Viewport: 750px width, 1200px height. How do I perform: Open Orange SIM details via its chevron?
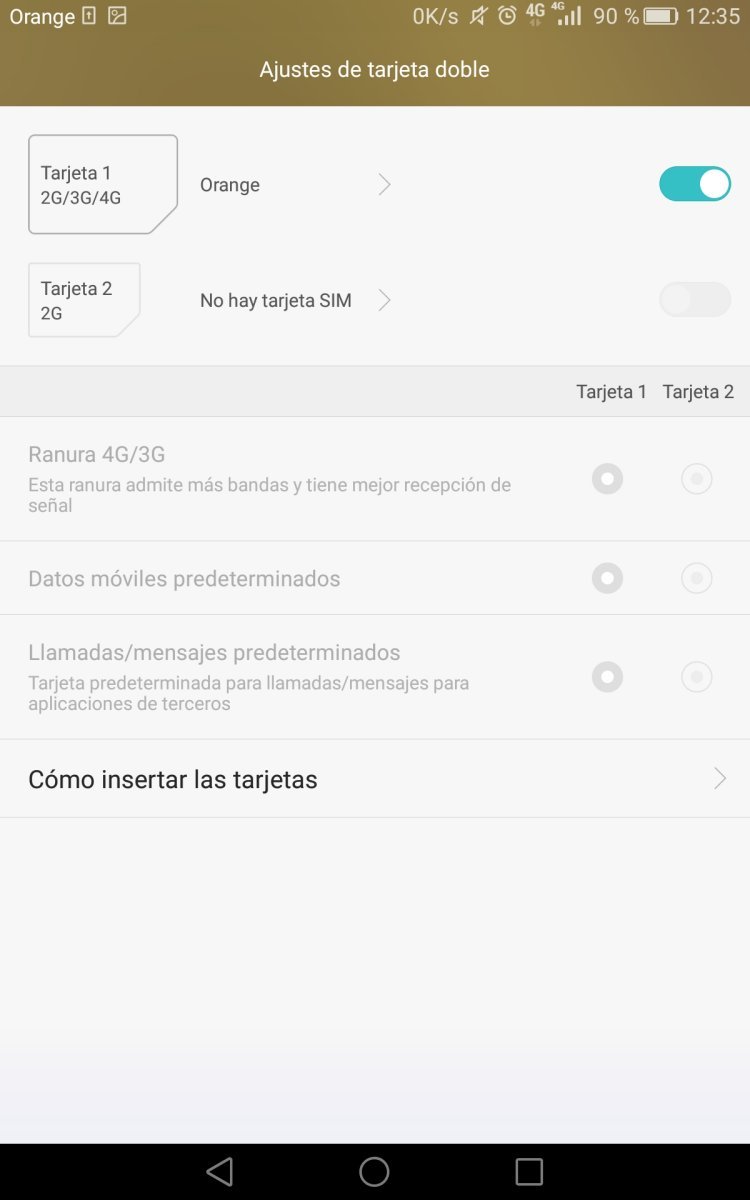click(385, 184)
